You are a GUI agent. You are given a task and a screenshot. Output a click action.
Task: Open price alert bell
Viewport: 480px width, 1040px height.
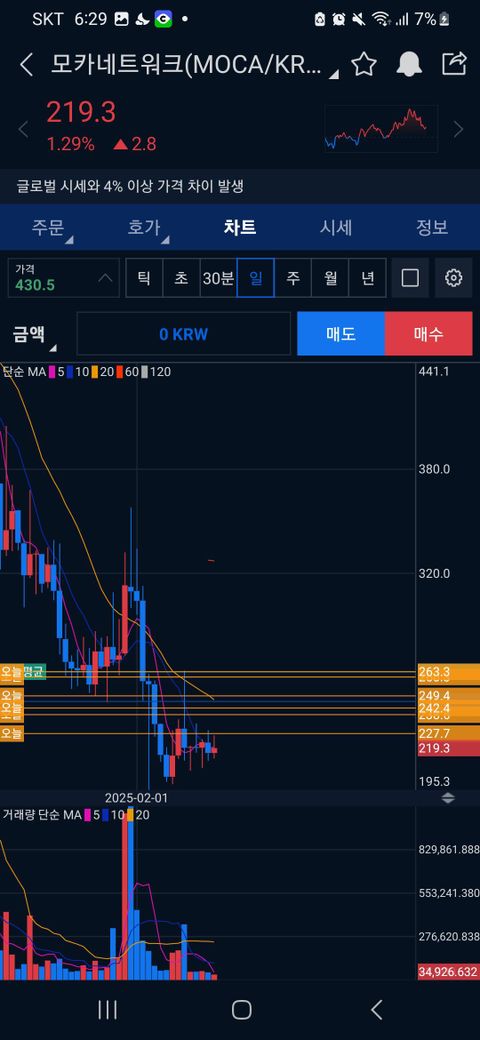tap(410, 64)
